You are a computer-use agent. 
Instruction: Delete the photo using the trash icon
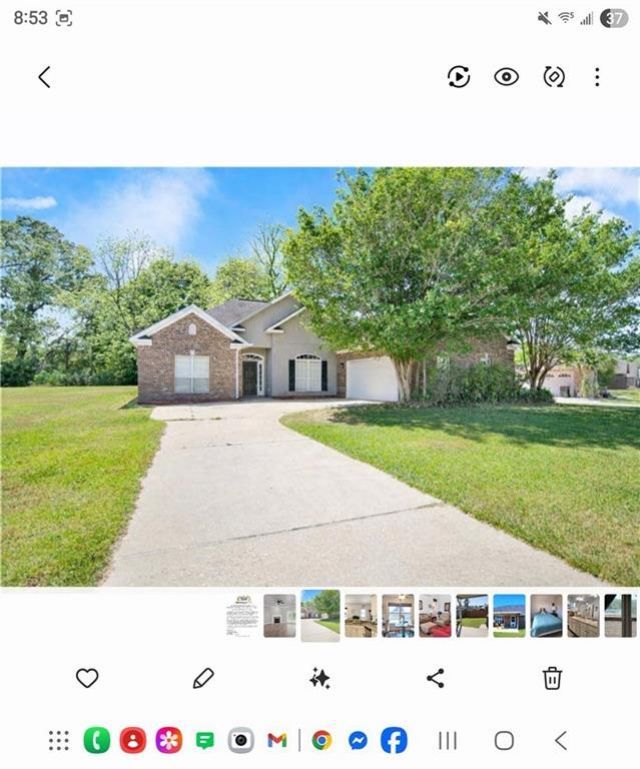[x=552, y=678]
